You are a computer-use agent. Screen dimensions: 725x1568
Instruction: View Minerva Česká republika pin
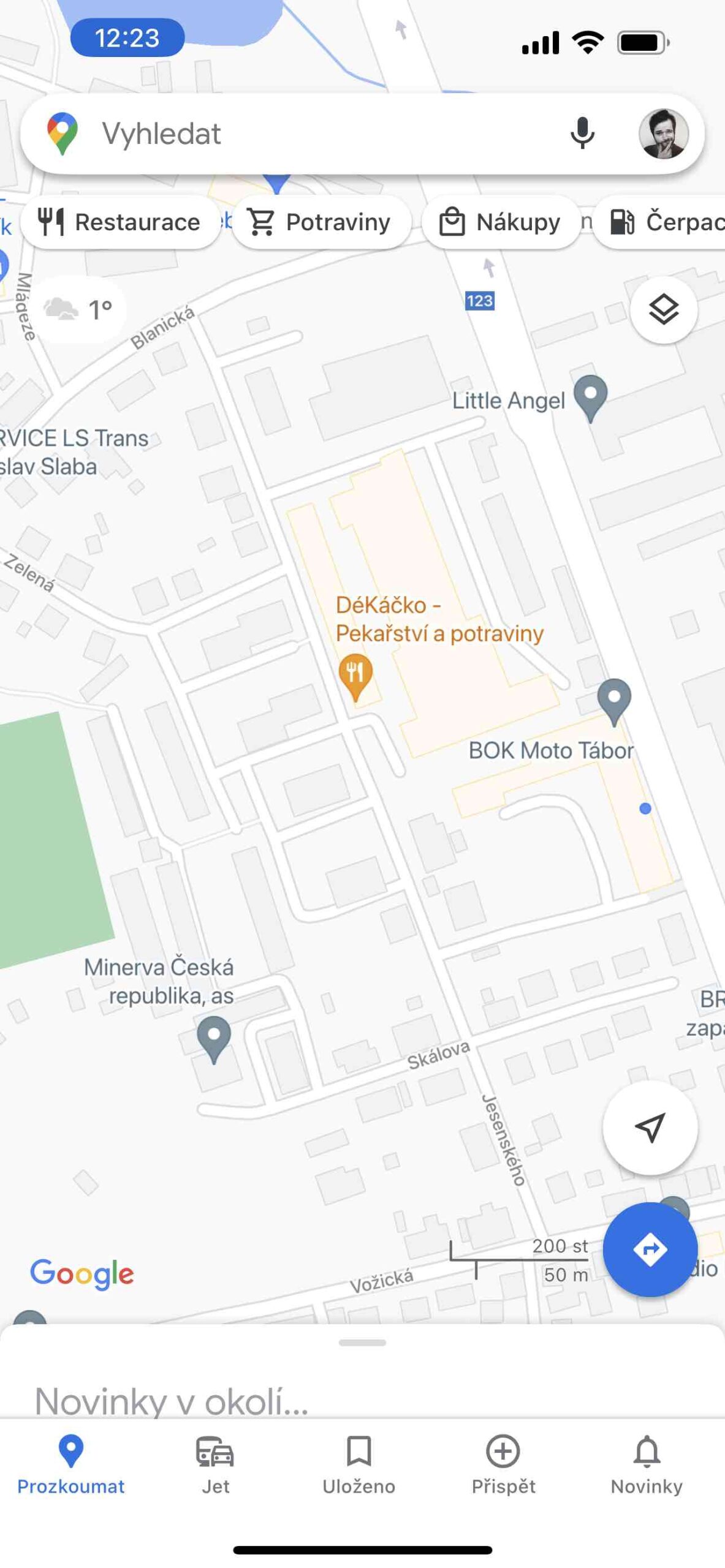tap(214, 1036)
